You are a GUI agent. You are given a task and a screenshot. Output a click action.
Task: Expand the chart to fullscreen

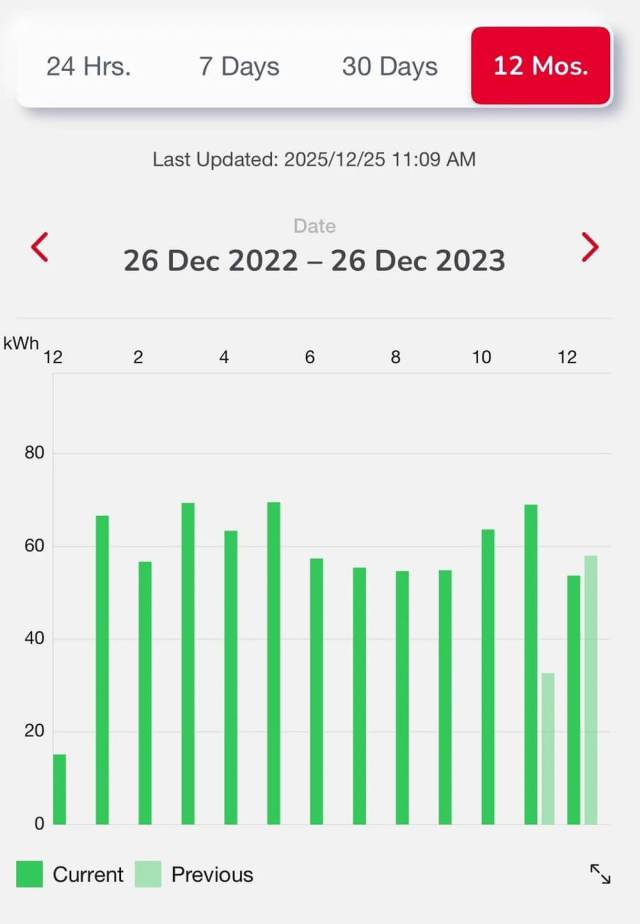click(600, 874)
